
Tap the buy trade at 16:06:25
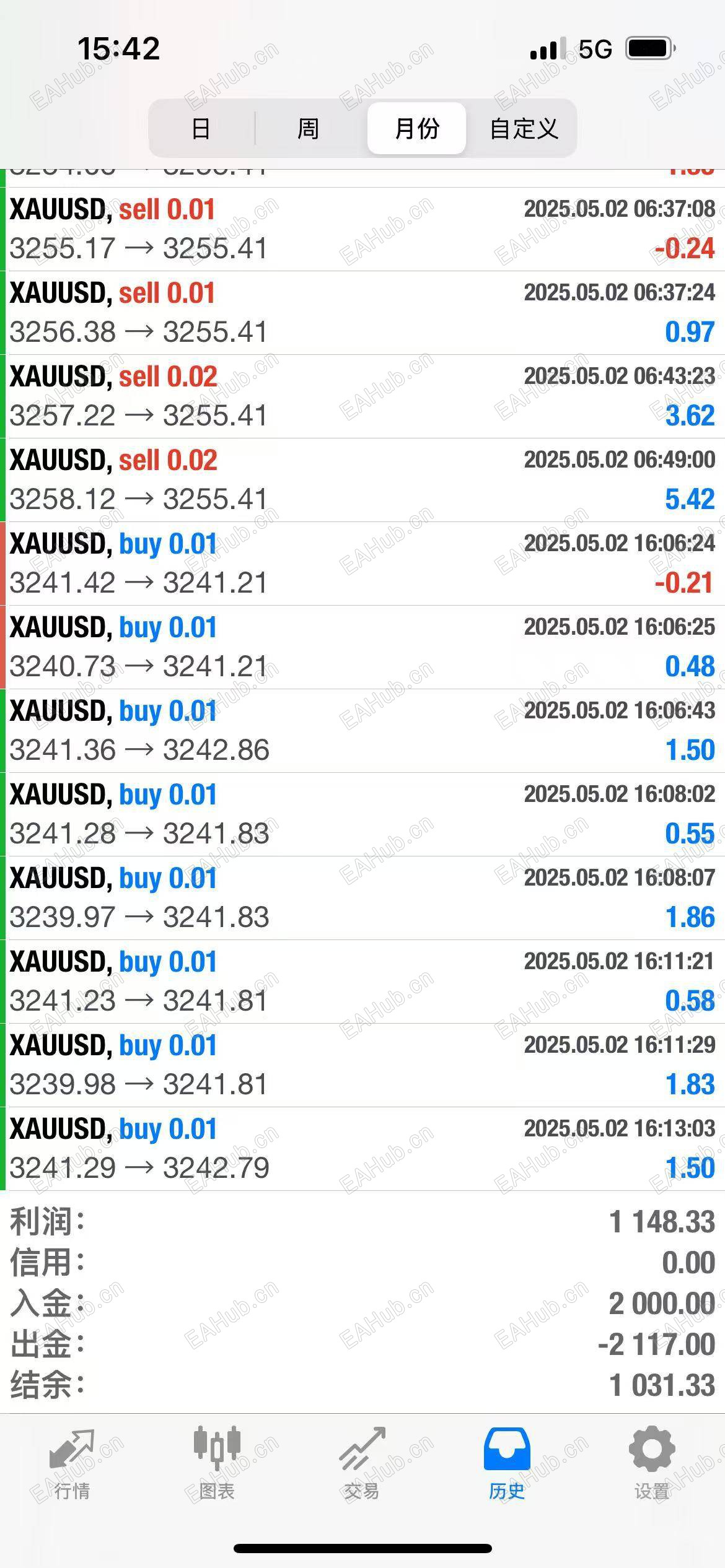362,647
